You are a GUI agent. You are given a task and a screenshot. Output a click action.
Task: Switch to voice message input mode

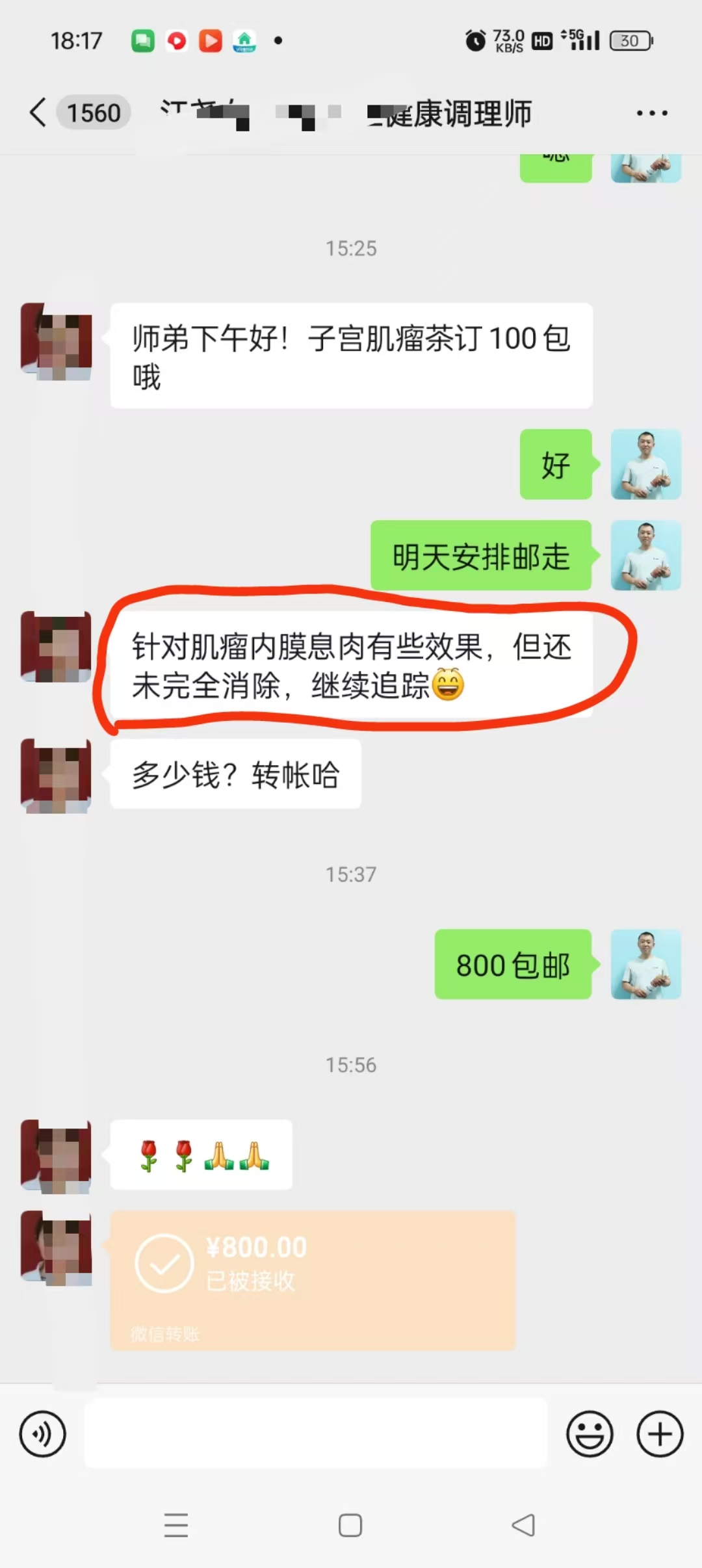click(x=43, y=1433)
